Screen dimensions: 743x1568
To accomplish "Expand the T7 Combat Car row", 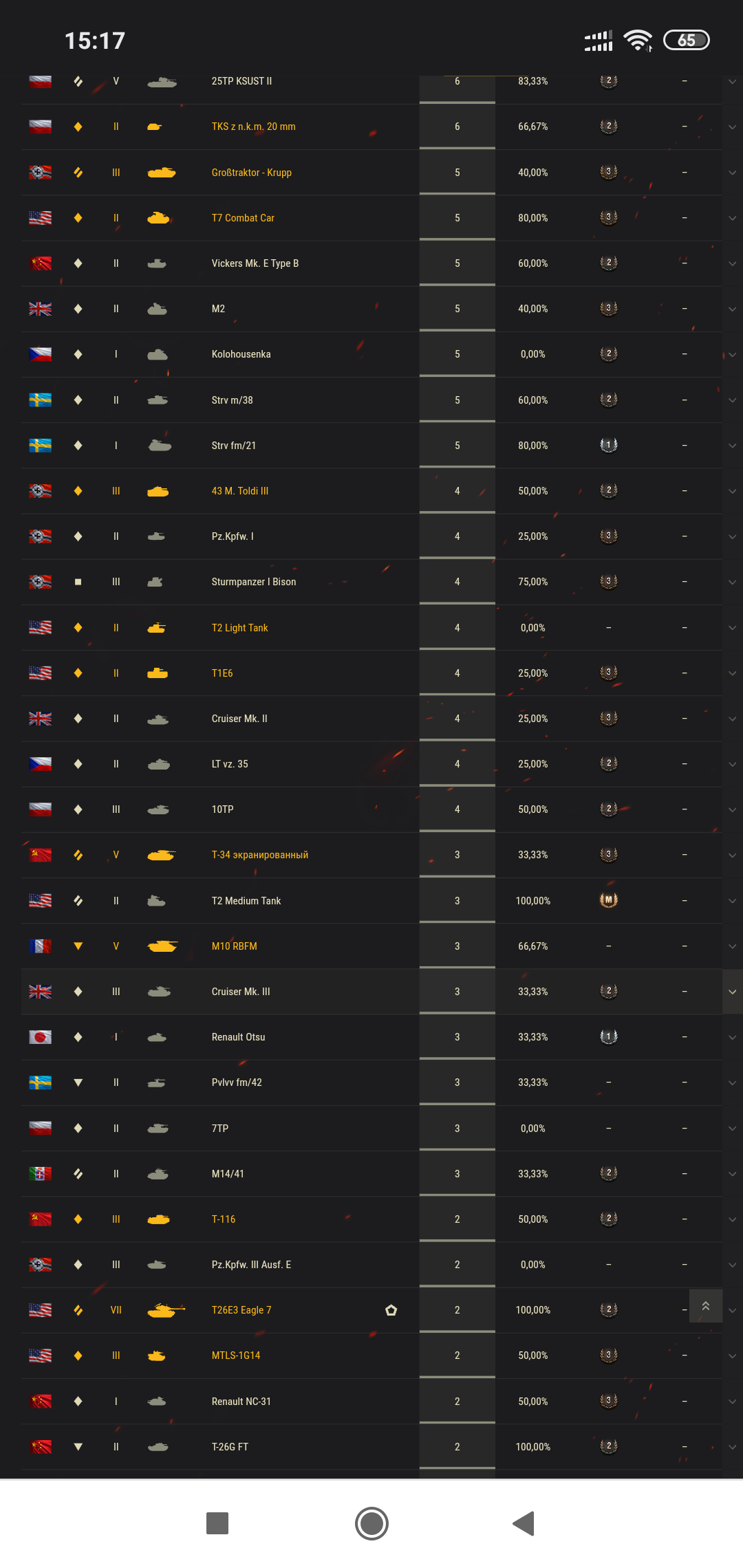I will coord(732,218).
